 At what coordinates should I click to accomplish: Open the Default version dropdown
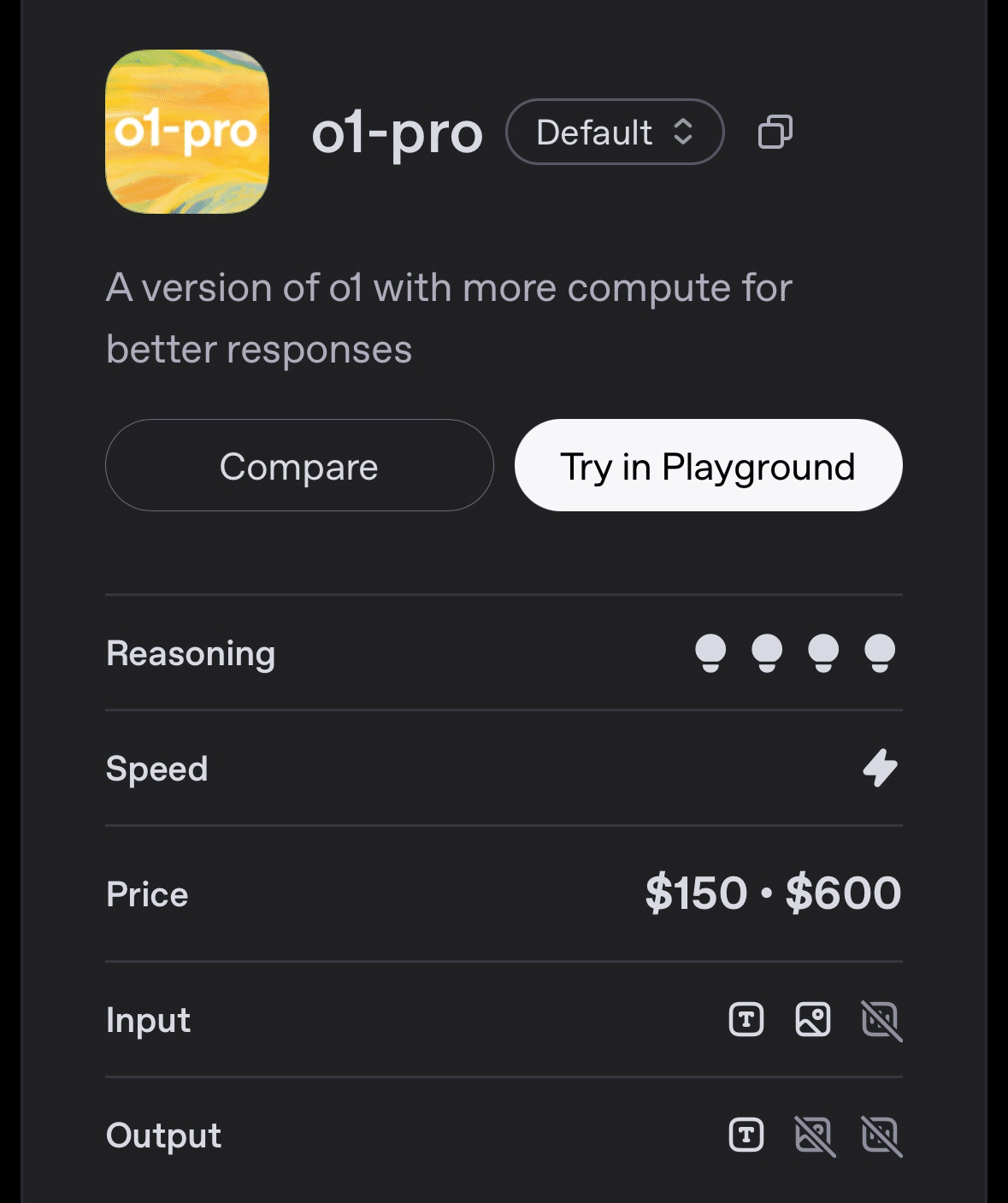point(615,133)
